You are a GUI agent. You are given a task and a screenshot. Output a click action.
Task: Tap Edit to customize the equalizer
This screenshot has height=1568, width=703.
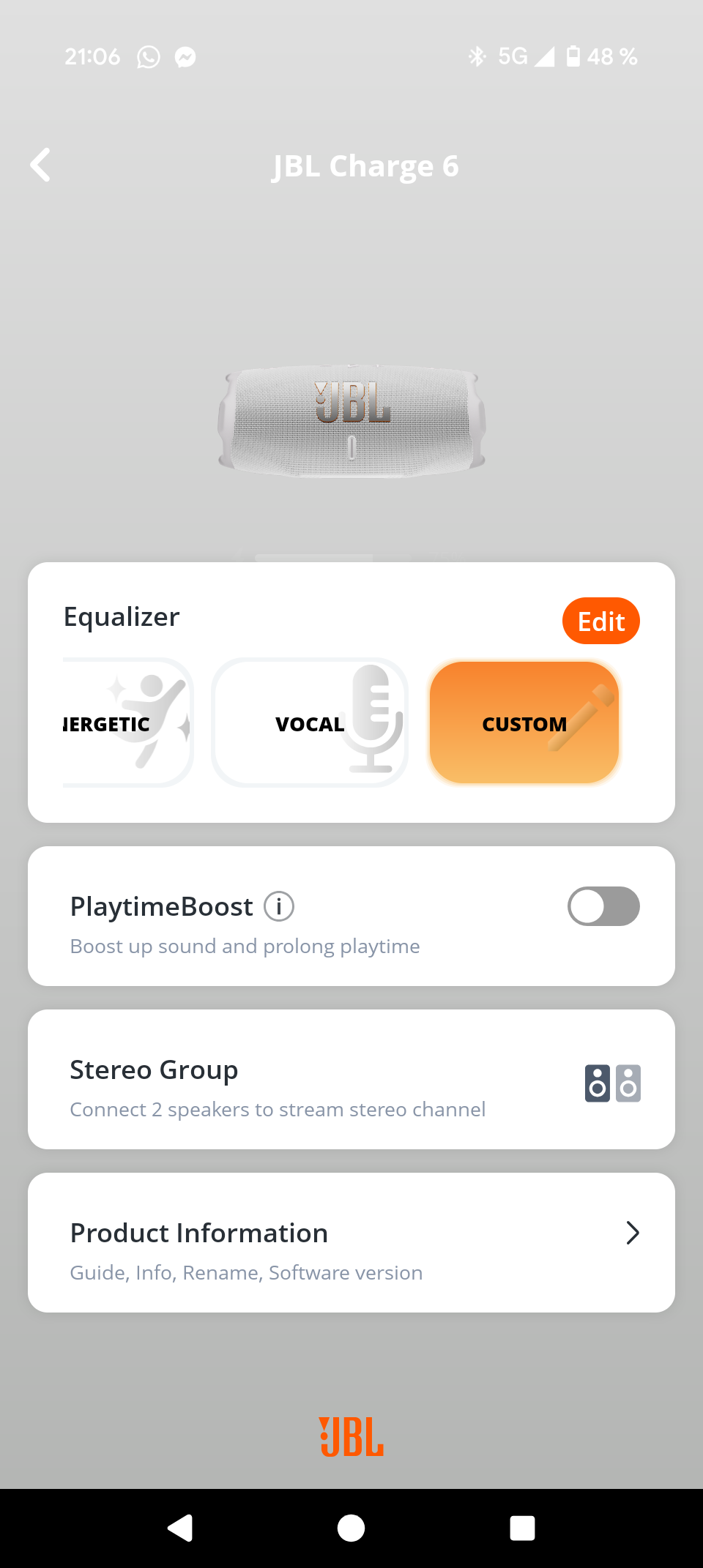point(600,621)
